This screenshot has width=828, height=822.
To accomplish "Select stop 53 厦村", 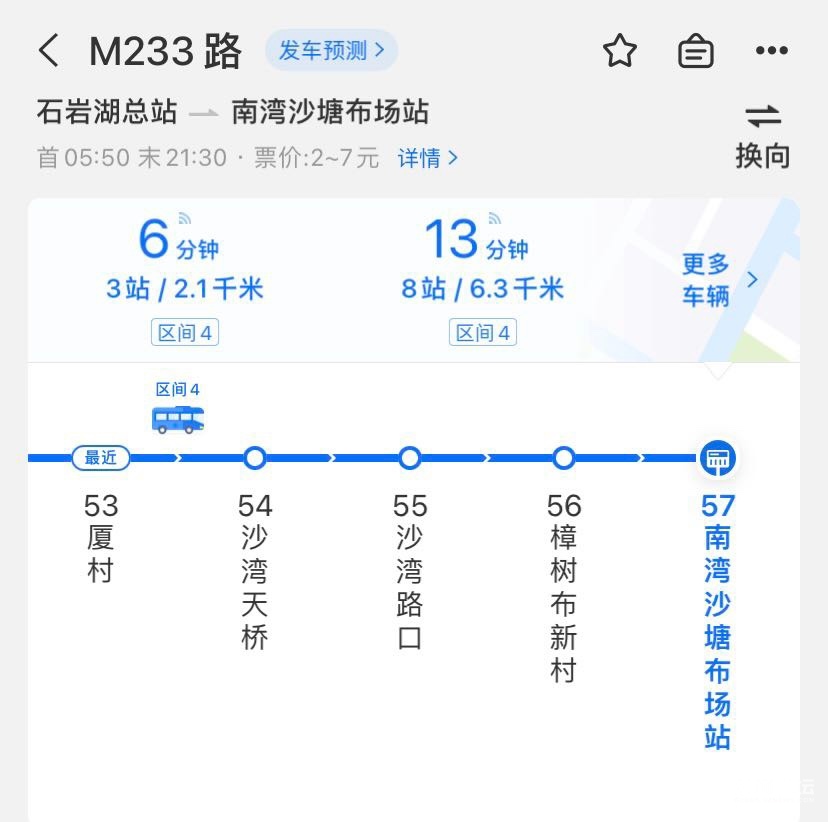I will tap(101, 540).
